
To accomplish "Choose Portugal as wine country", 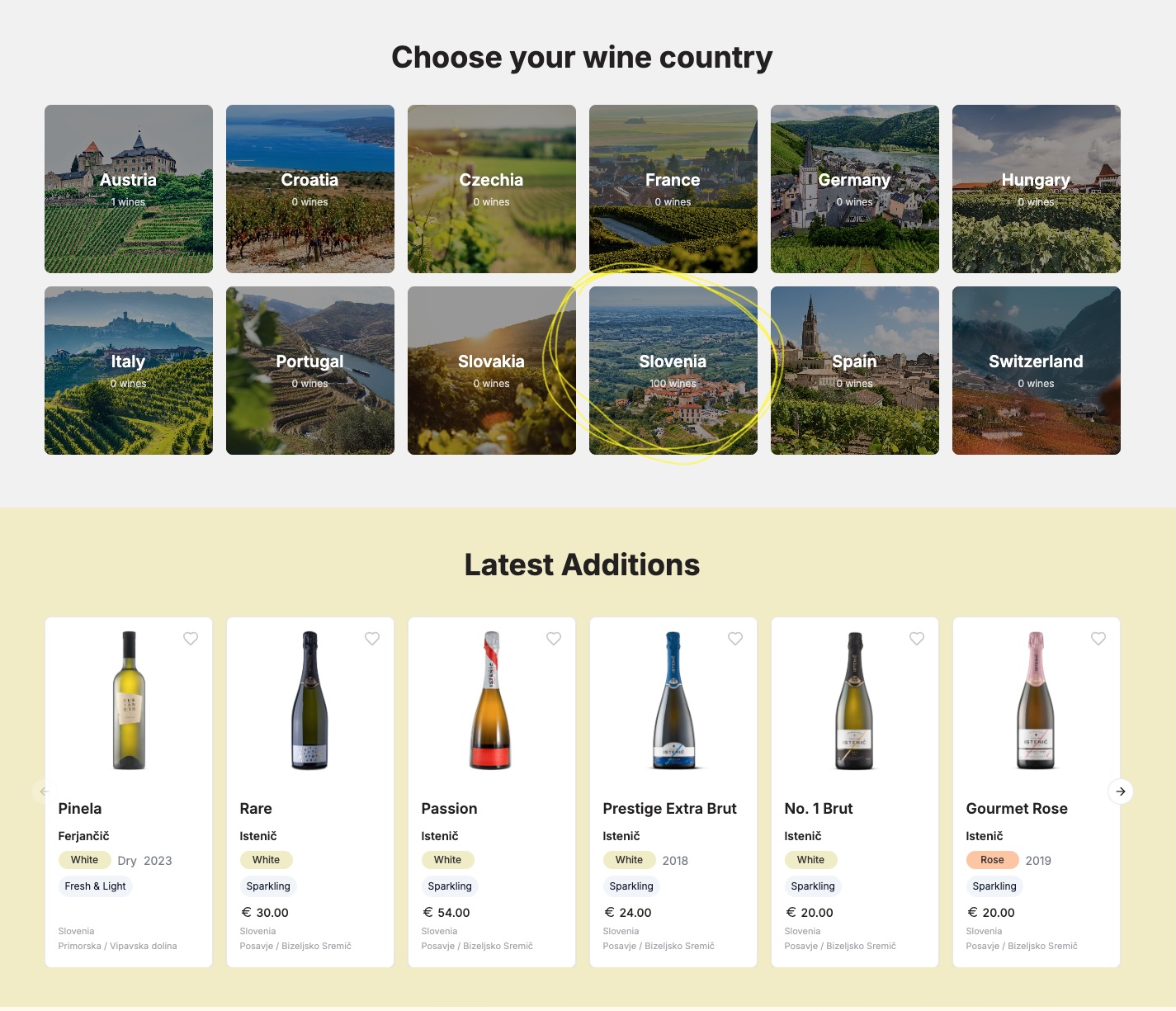I will point(310,371).
